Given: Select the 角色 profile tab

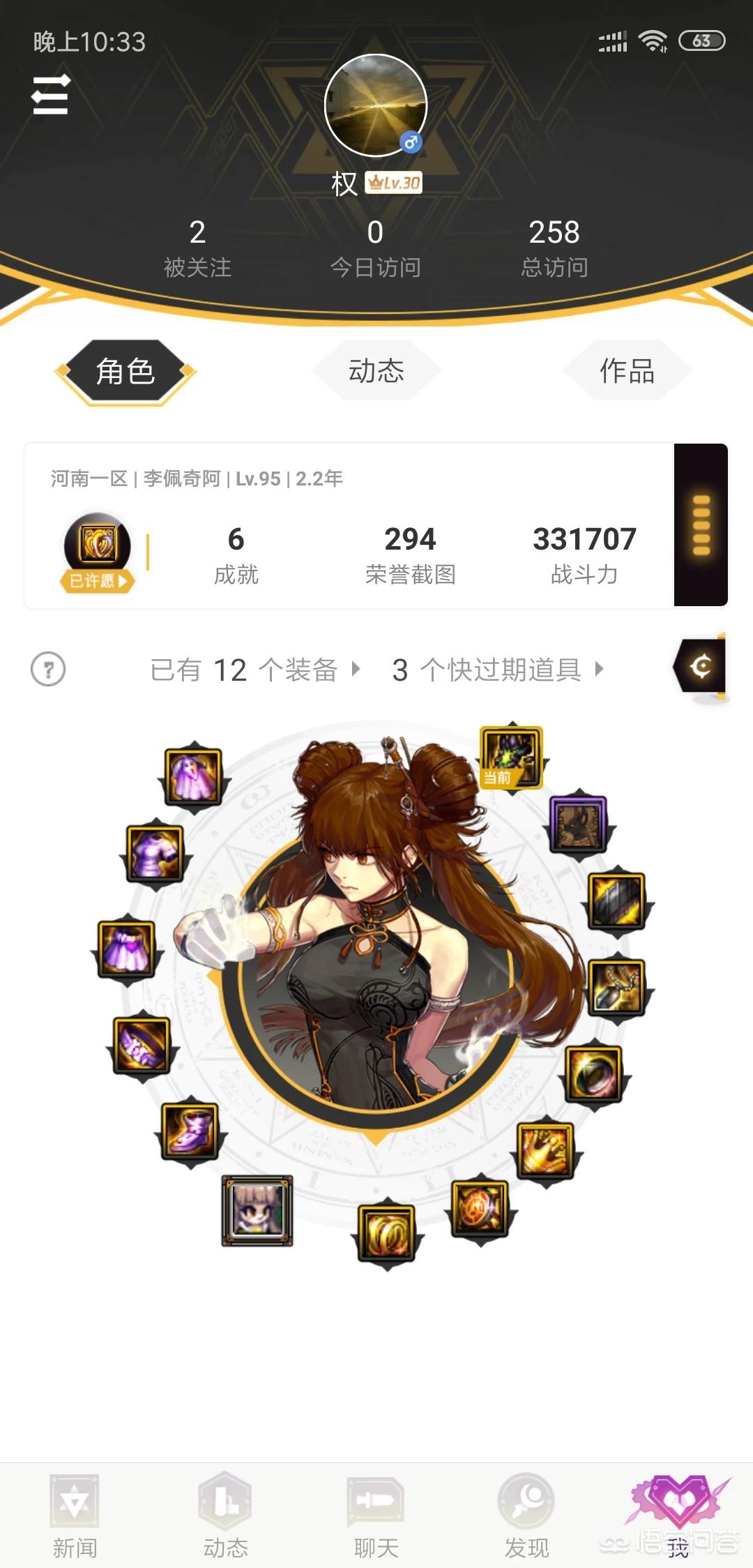Looking at the screenshot, I should pyautogui.click(x=125, y=371).
